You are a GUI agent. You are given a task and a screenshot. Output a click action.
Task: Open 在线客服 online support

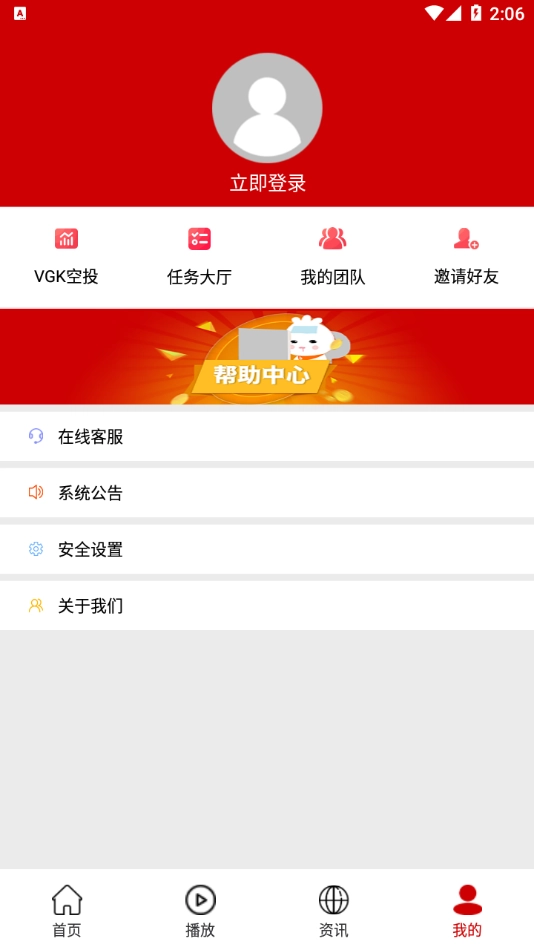click(267, 436)
